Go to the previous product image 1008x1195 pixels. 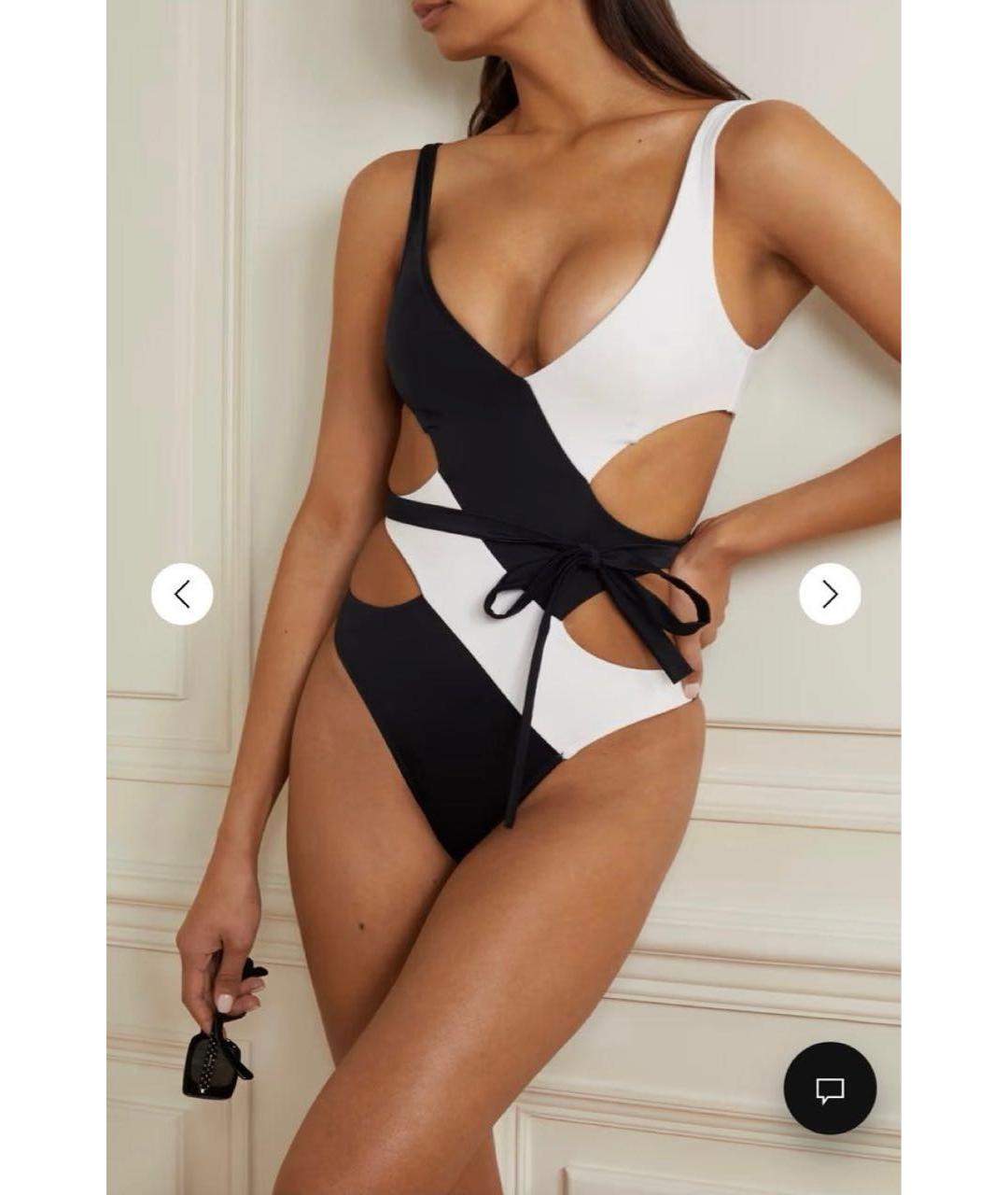[182, 594]
